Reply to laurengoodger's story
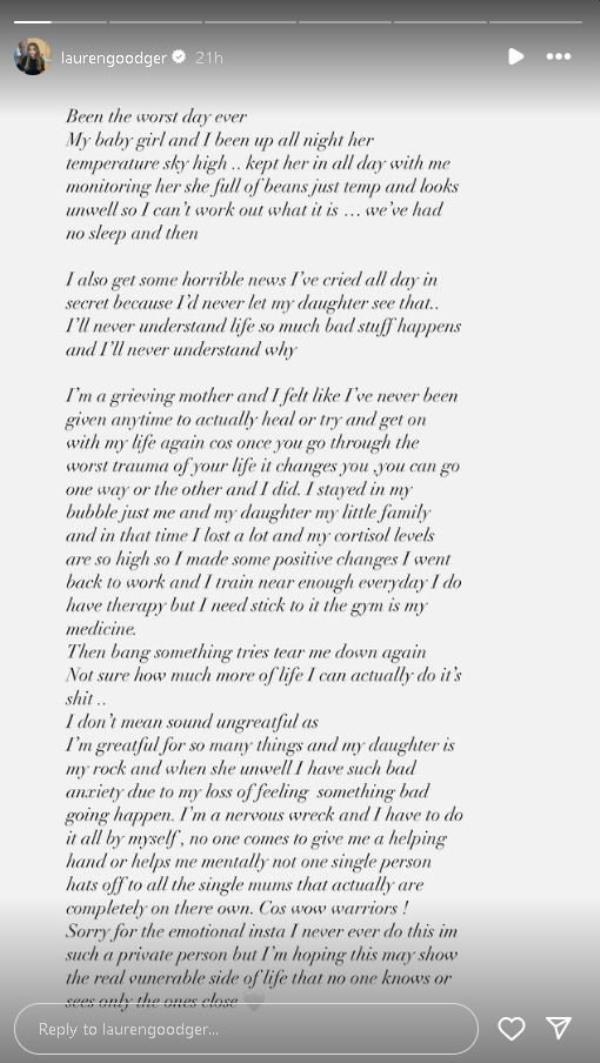The image size is (600, 1063). 245,1028
